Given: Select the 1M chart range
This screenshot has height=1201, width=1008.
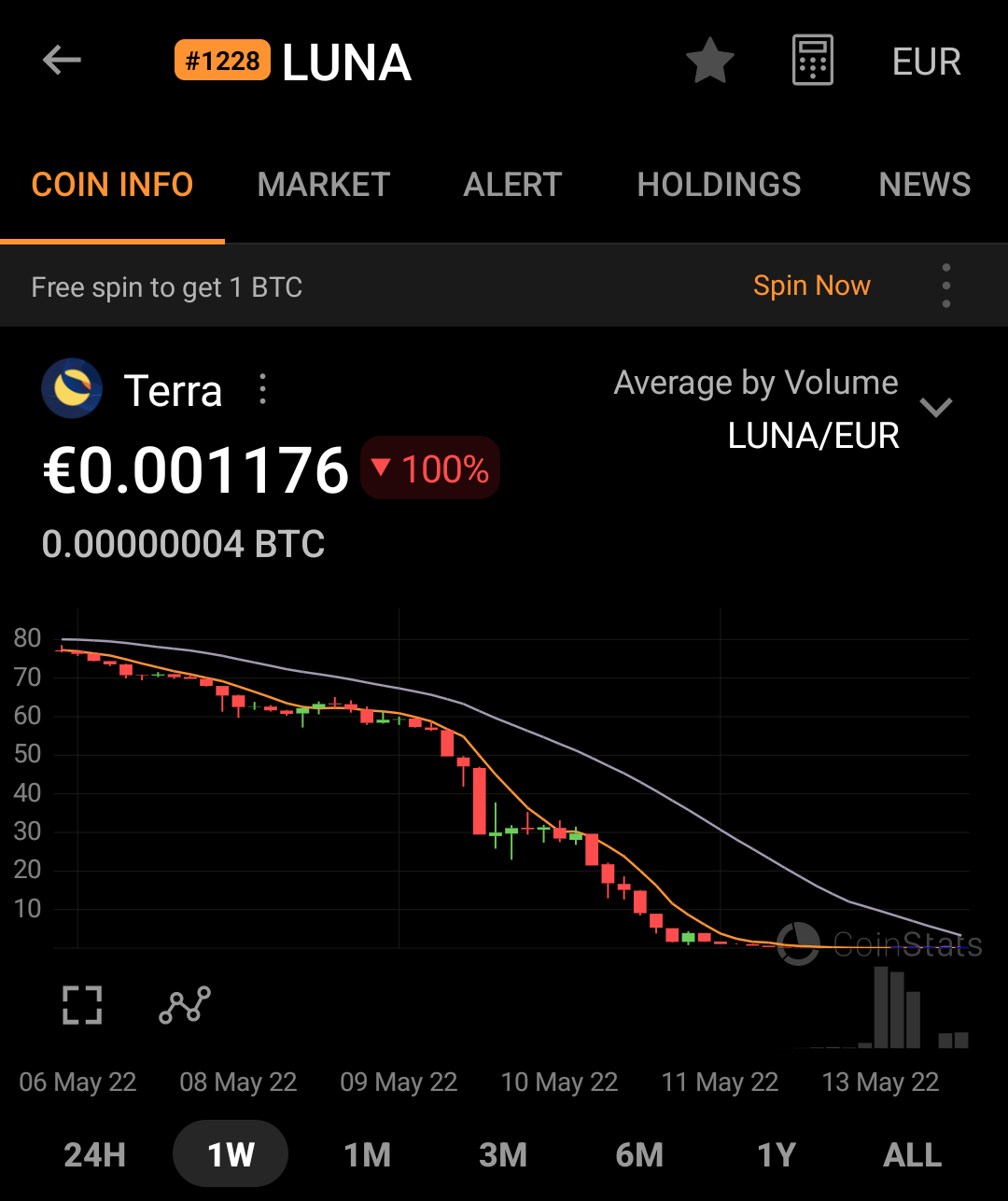Looking at the screenshot, I should (367, 1155).
